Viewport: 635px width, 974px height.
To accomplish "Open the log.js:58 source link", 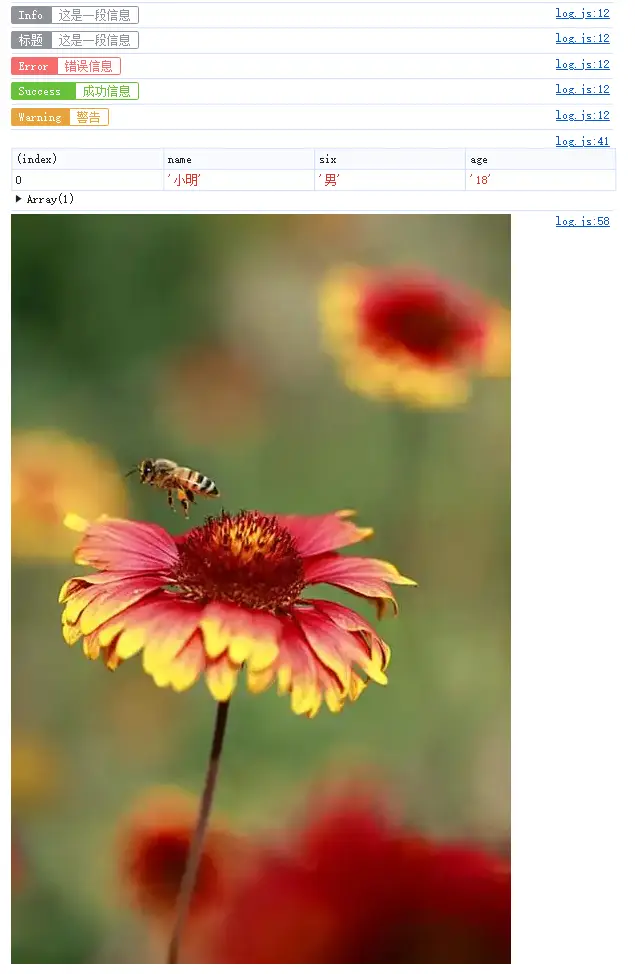I will point(582,221).
